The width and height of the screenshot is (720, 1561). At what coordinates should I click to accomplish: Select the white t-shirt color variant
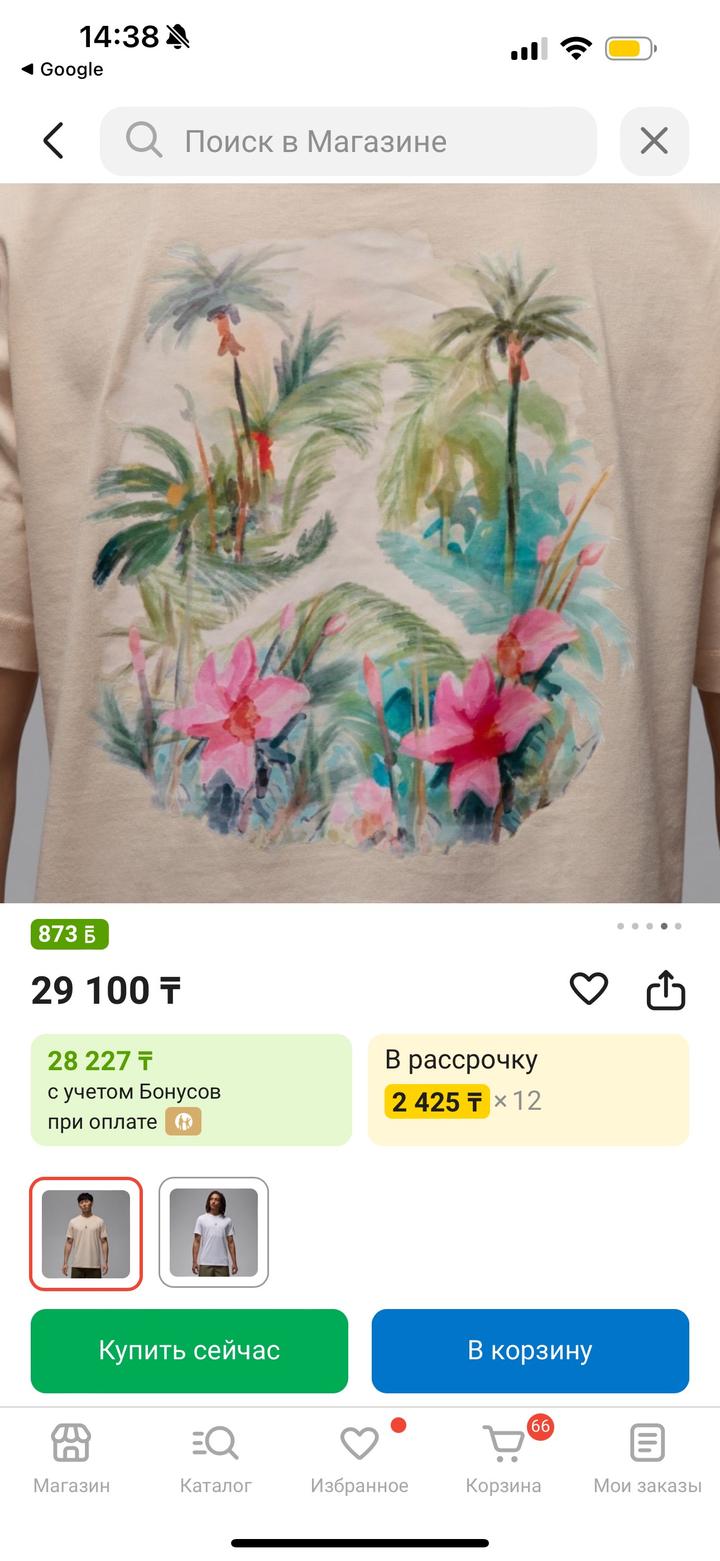[x=214, y=1233]
